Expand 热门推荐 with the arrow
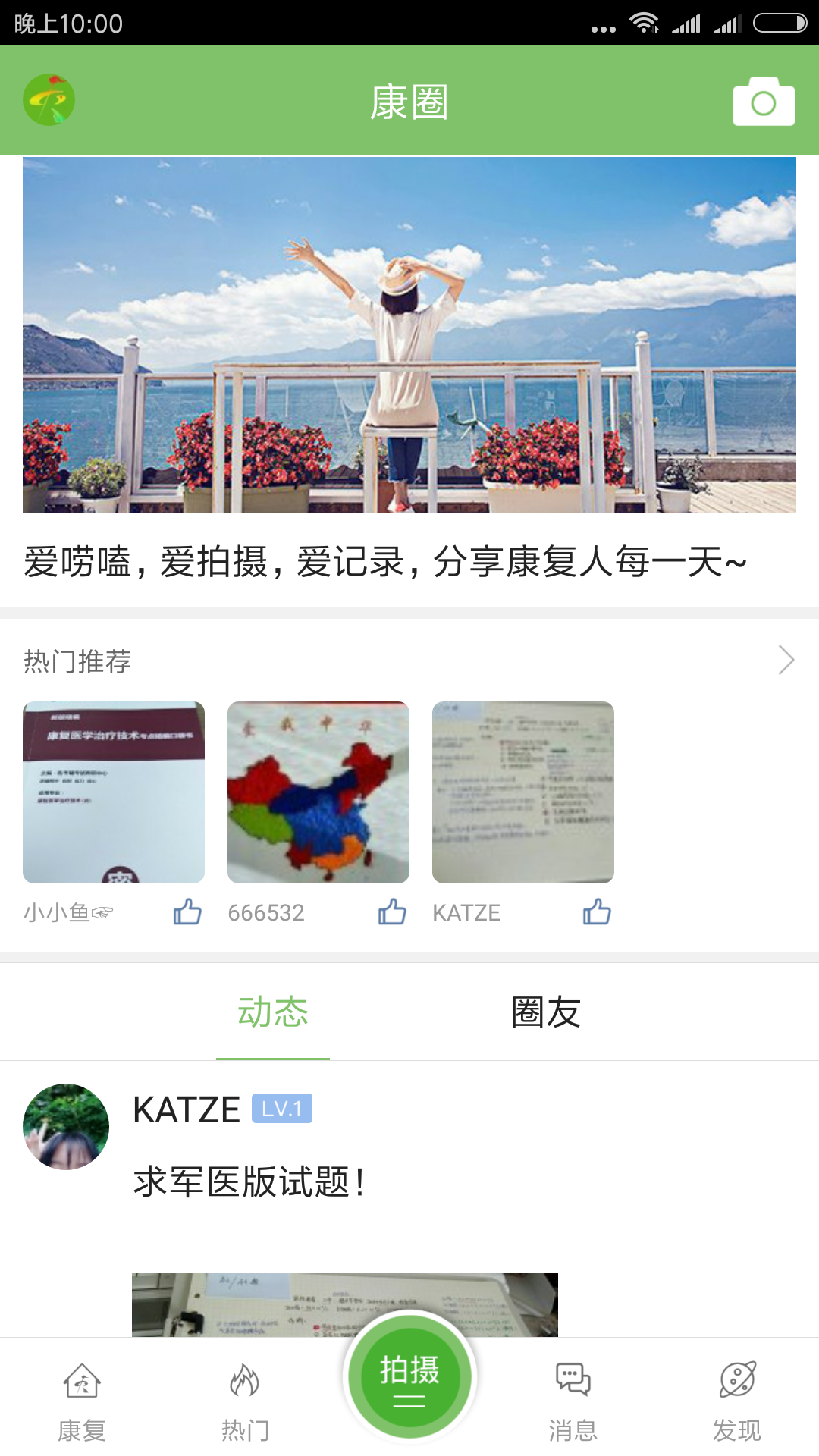This screenshot has height=1456, width=819. tap(786, 661)
